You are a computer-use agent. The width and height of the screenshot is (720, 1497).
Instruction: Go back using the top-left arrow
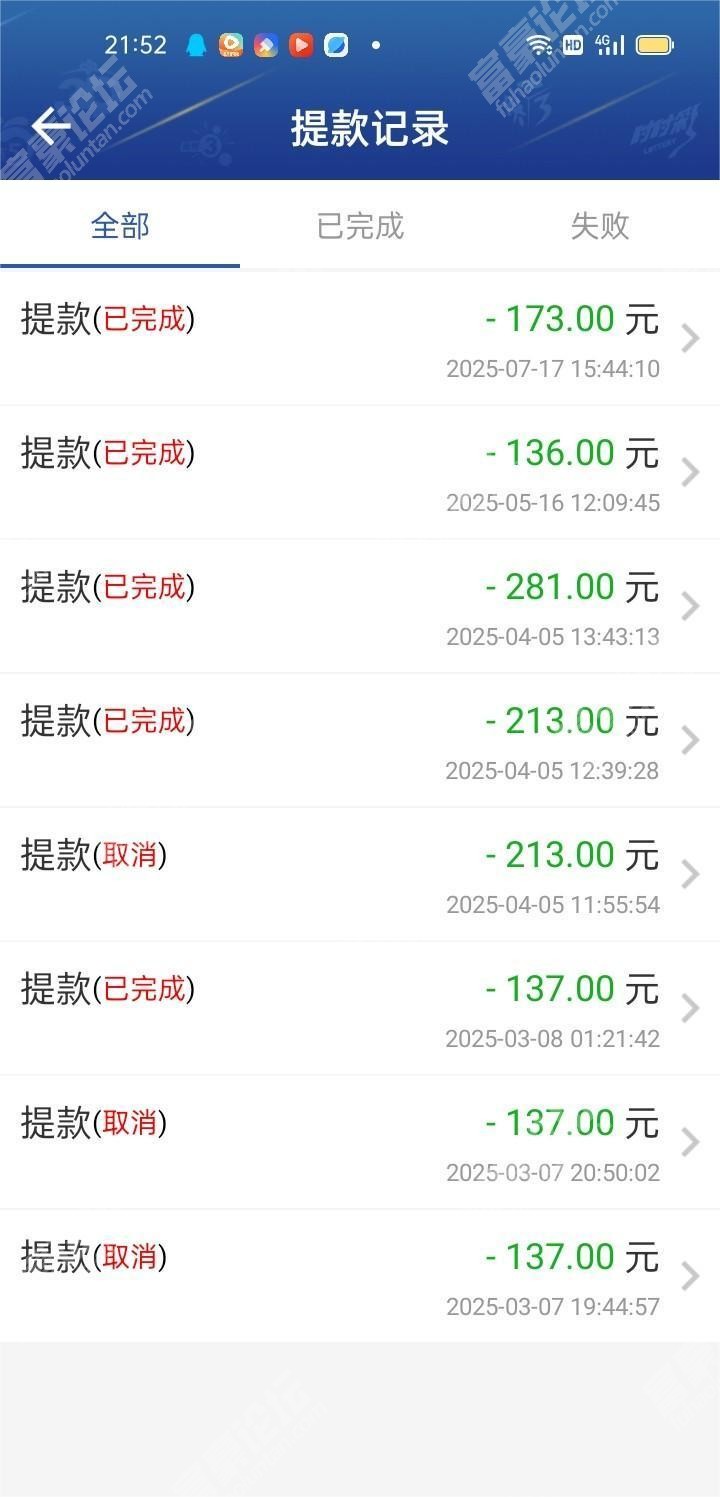point(50,127)
